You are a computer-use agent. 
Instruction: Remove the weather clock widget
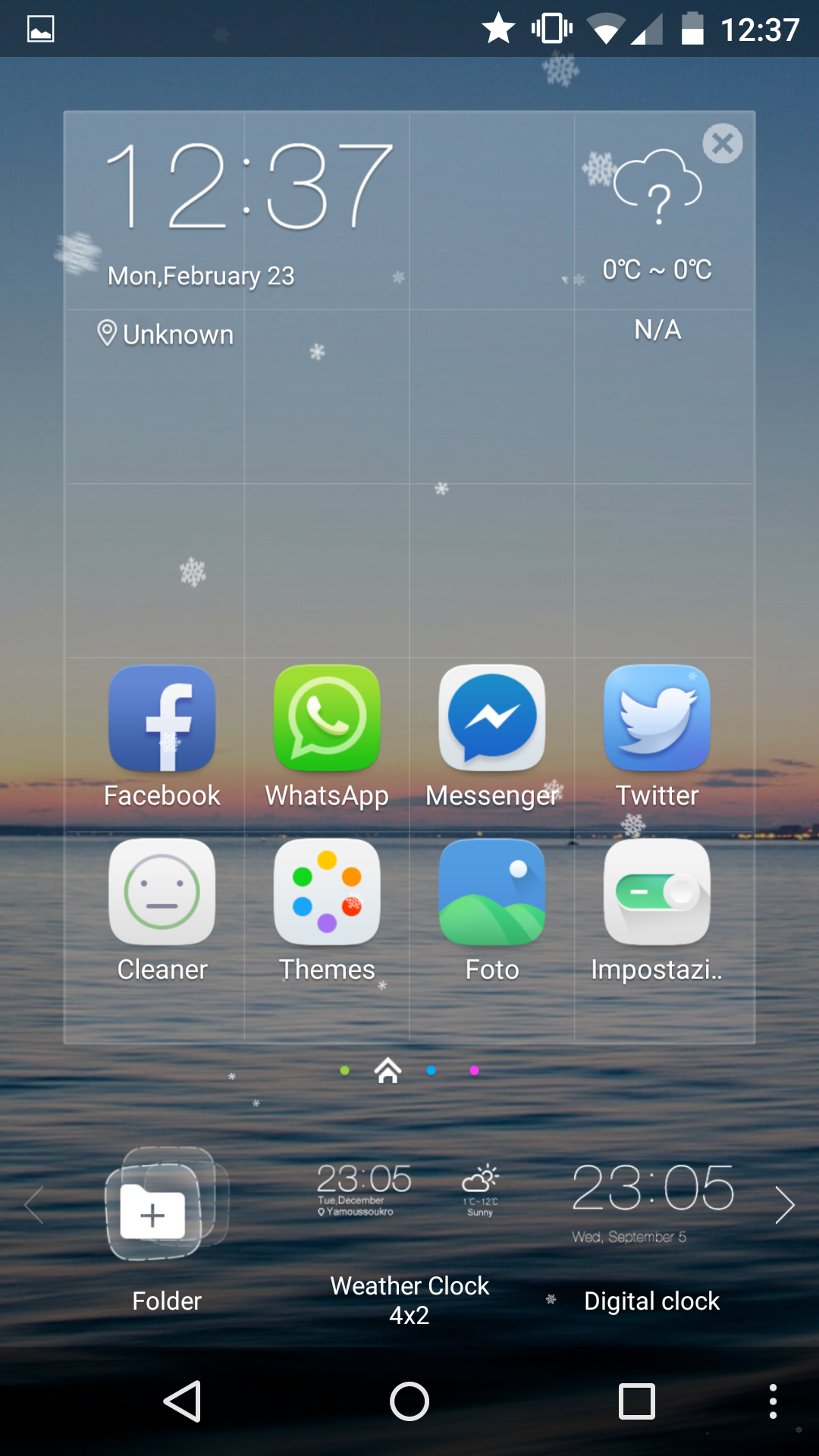[x=722, y=143]
